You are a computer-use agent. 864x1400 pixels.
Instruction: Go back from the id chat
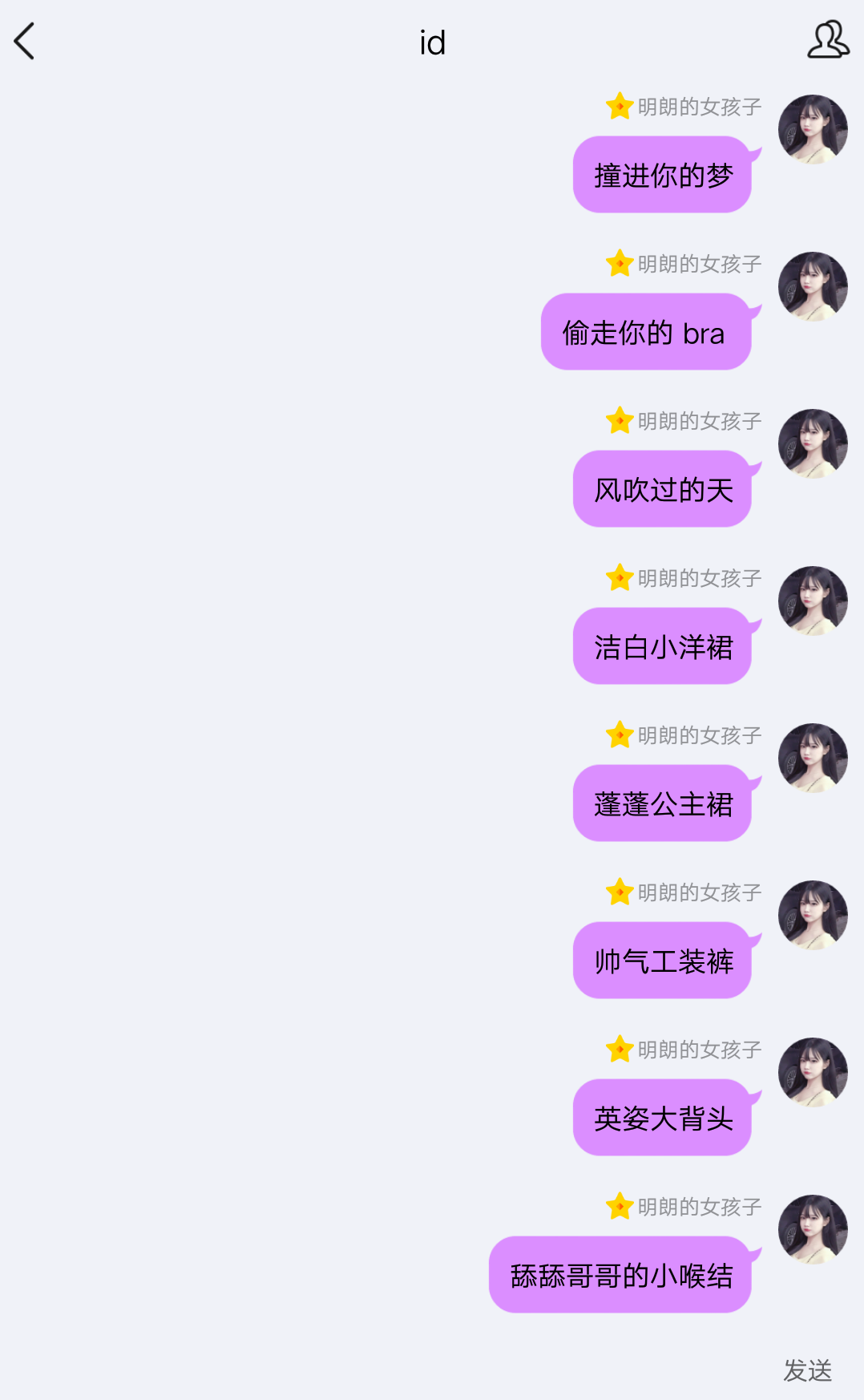(25, 42)
